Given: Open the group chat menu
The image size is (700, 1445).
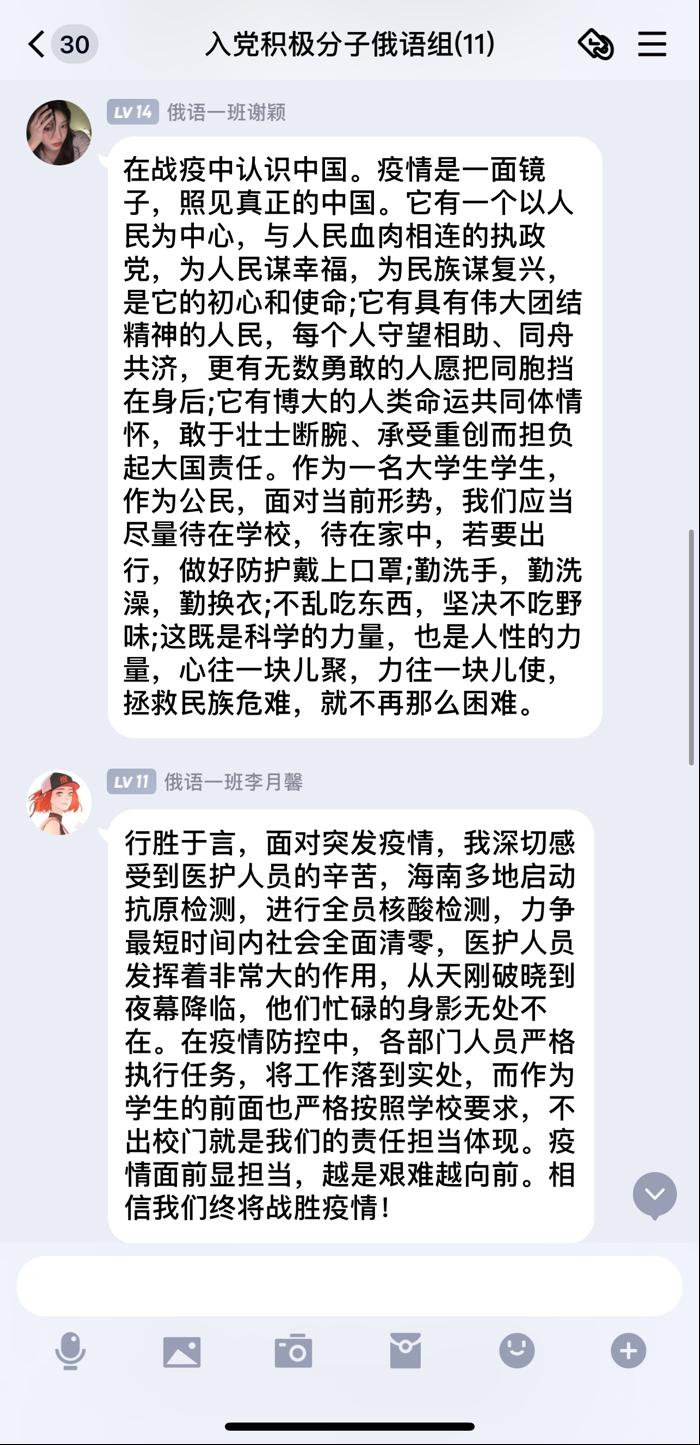Looking at the screenshot, I should (x=652, y=44).
